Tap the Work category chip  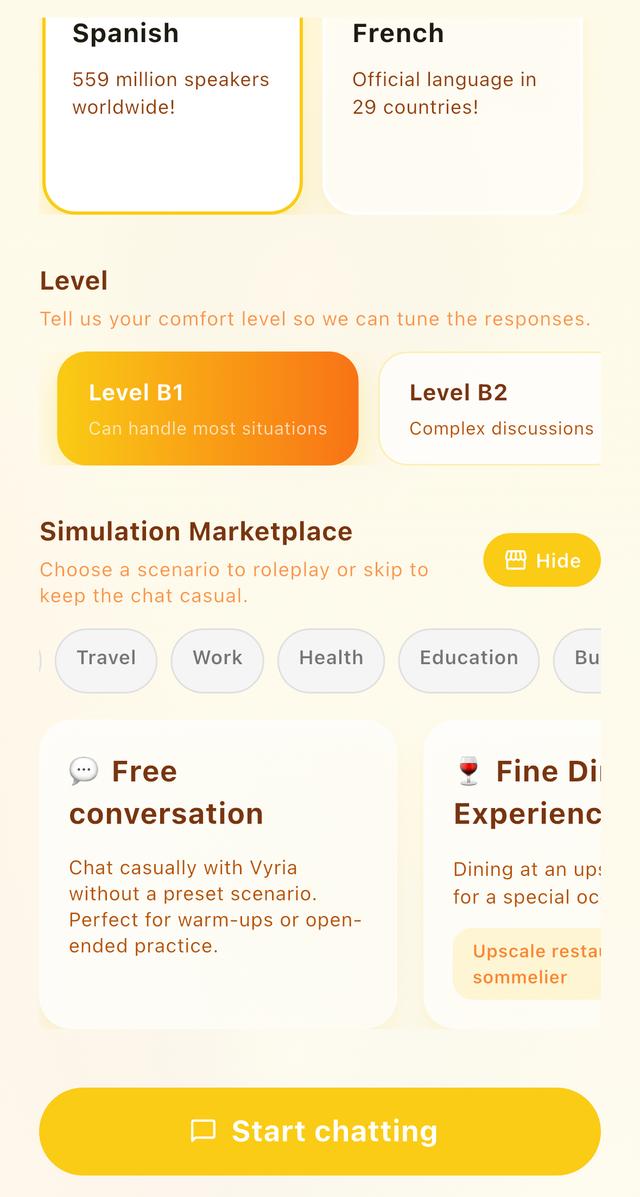[217, 659]
